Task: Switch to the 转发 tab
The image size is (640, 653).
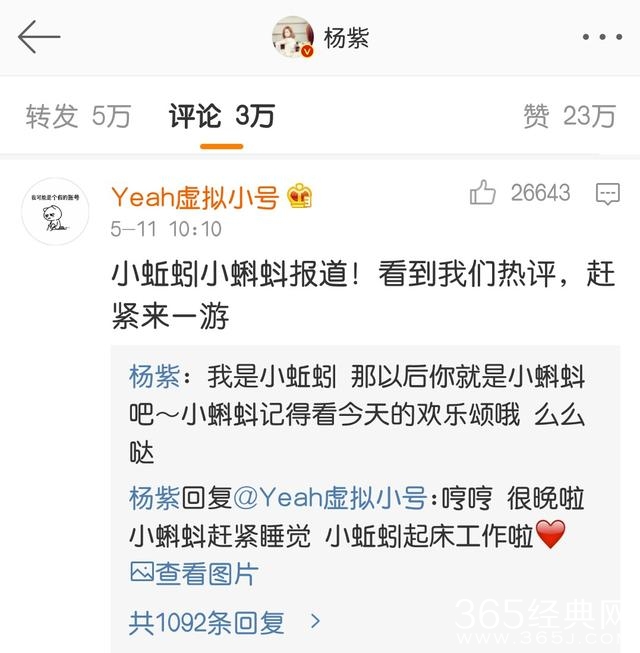Action: 78,116
